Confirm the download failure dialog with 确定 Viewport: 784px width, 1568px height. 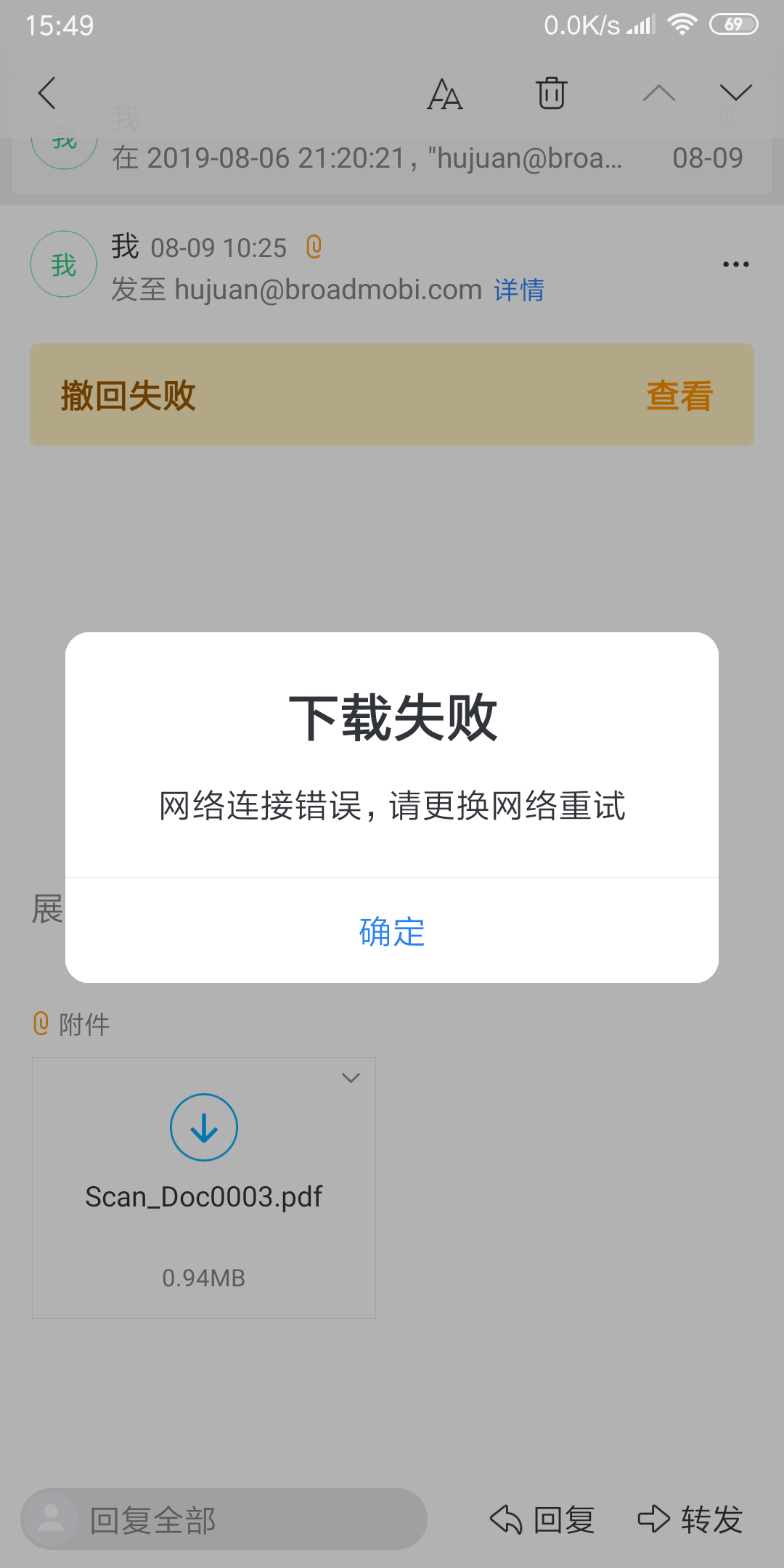coord(391,934)
